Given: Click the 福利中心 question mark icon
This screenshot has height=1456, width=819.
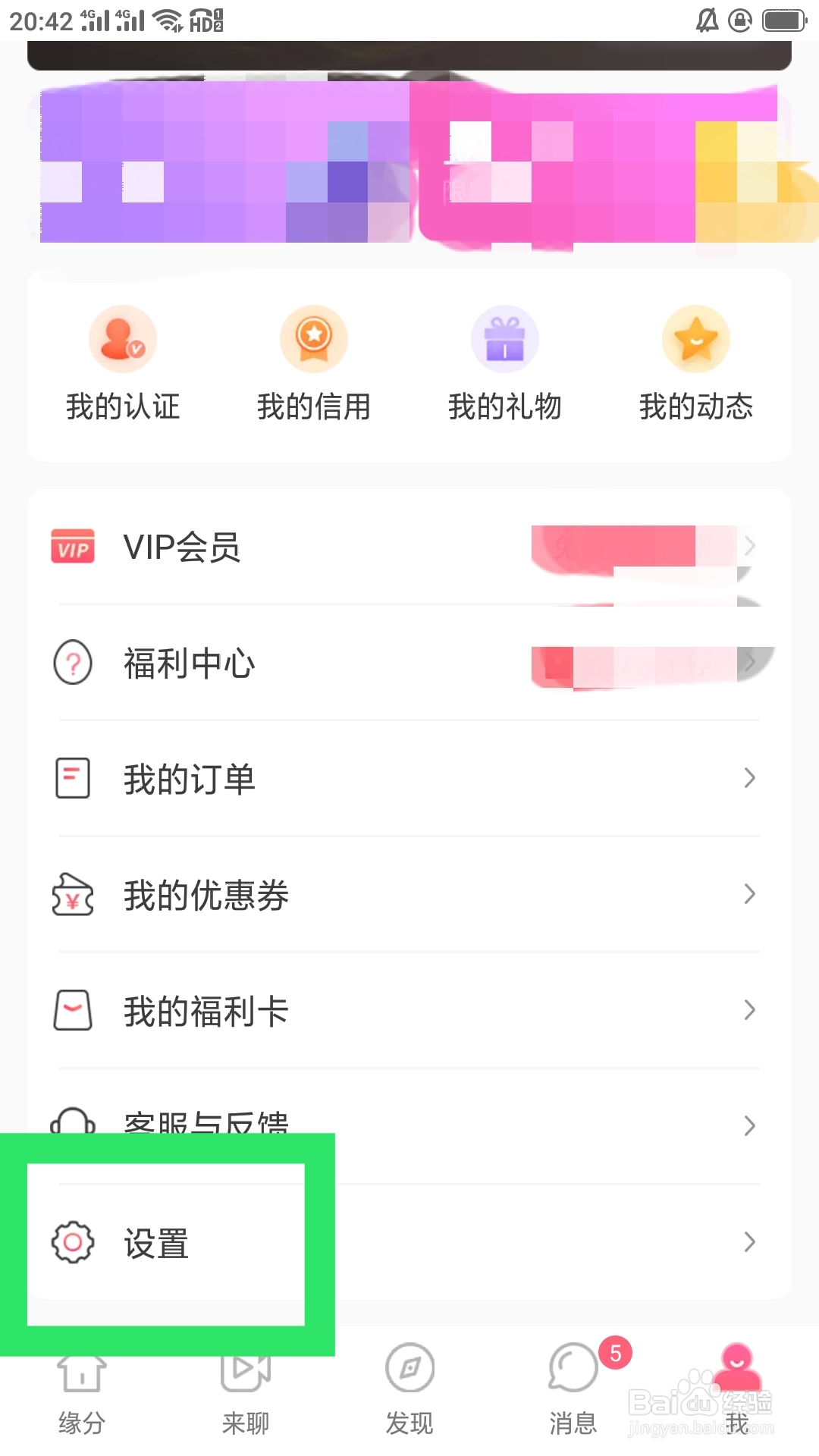Looking at the screenshot, I should (73, 662).
